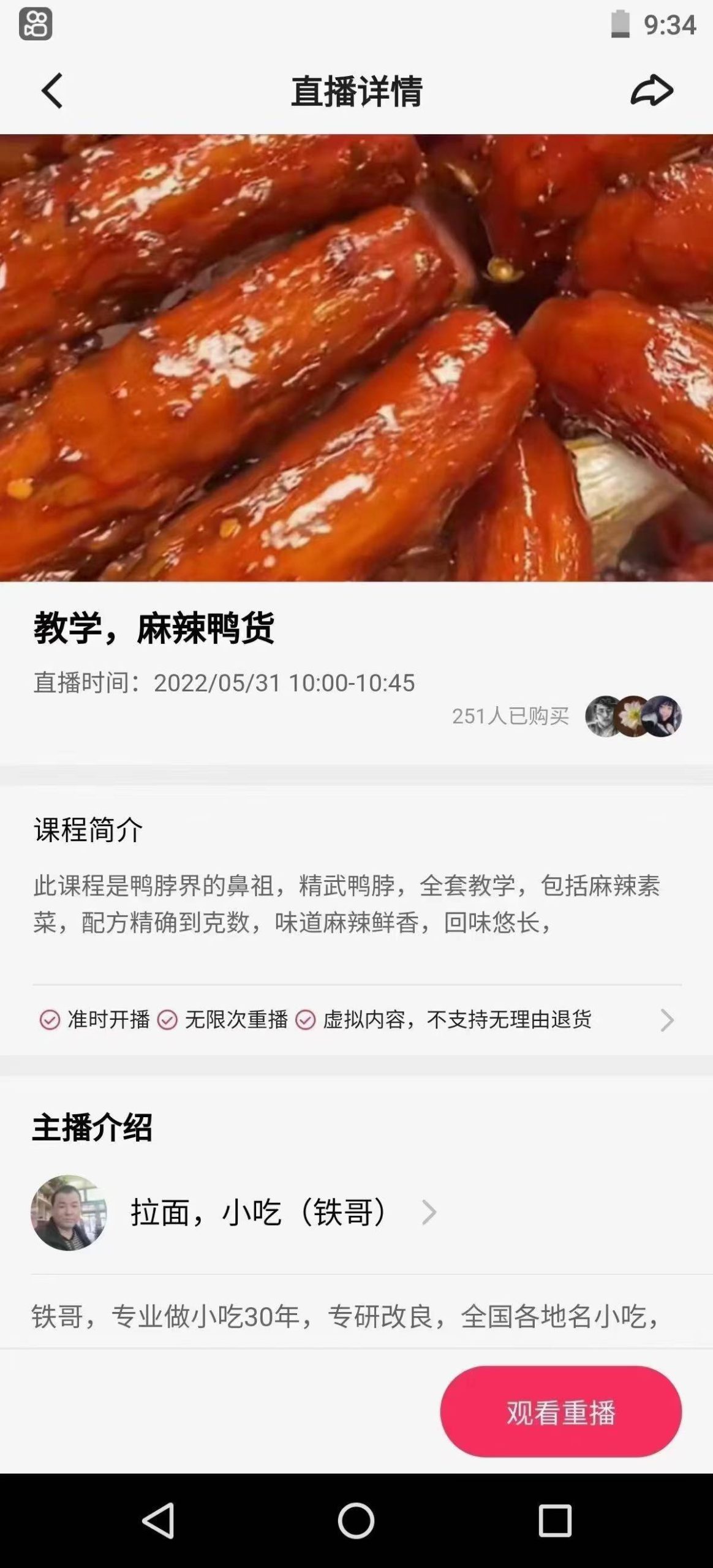
Task: Tap the 直播详情 header title
Action: coord(356,89)
